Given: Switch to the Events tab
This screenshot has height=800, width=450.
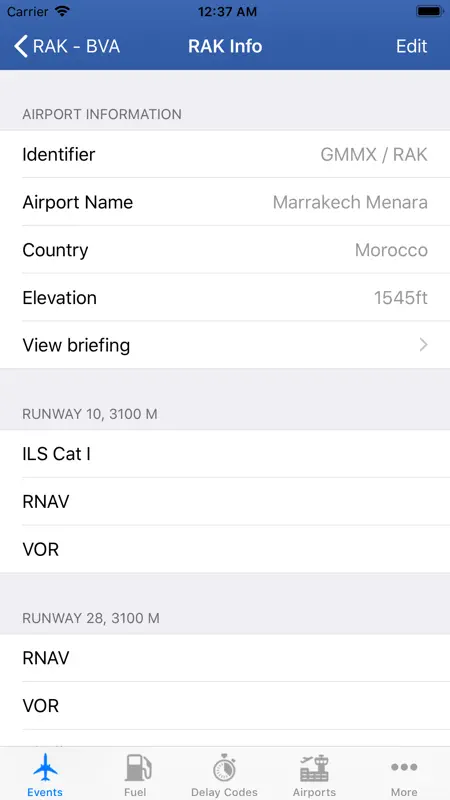Looking at the screenshot, I should 45,774.
